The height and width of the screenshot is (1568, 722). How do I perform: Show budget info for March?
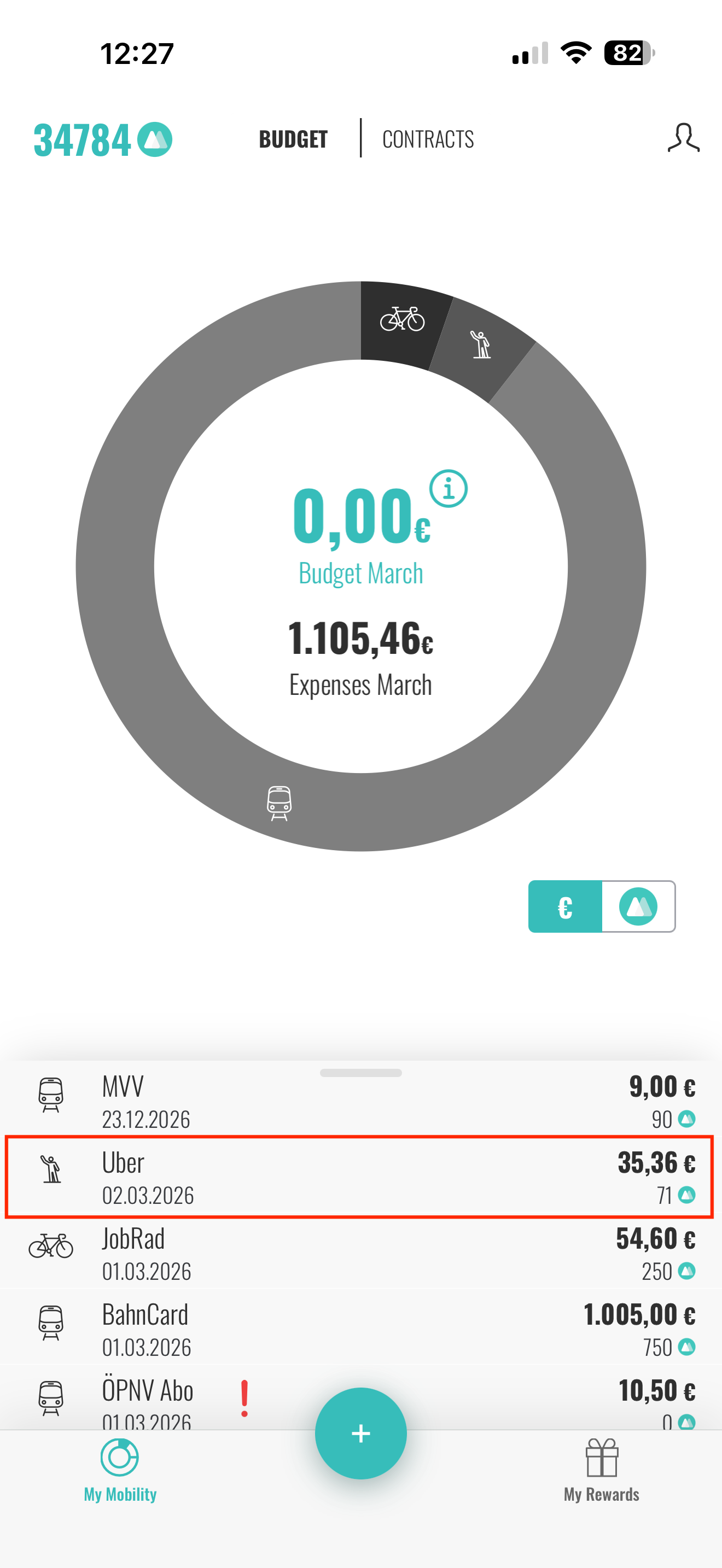pos(448,488)
